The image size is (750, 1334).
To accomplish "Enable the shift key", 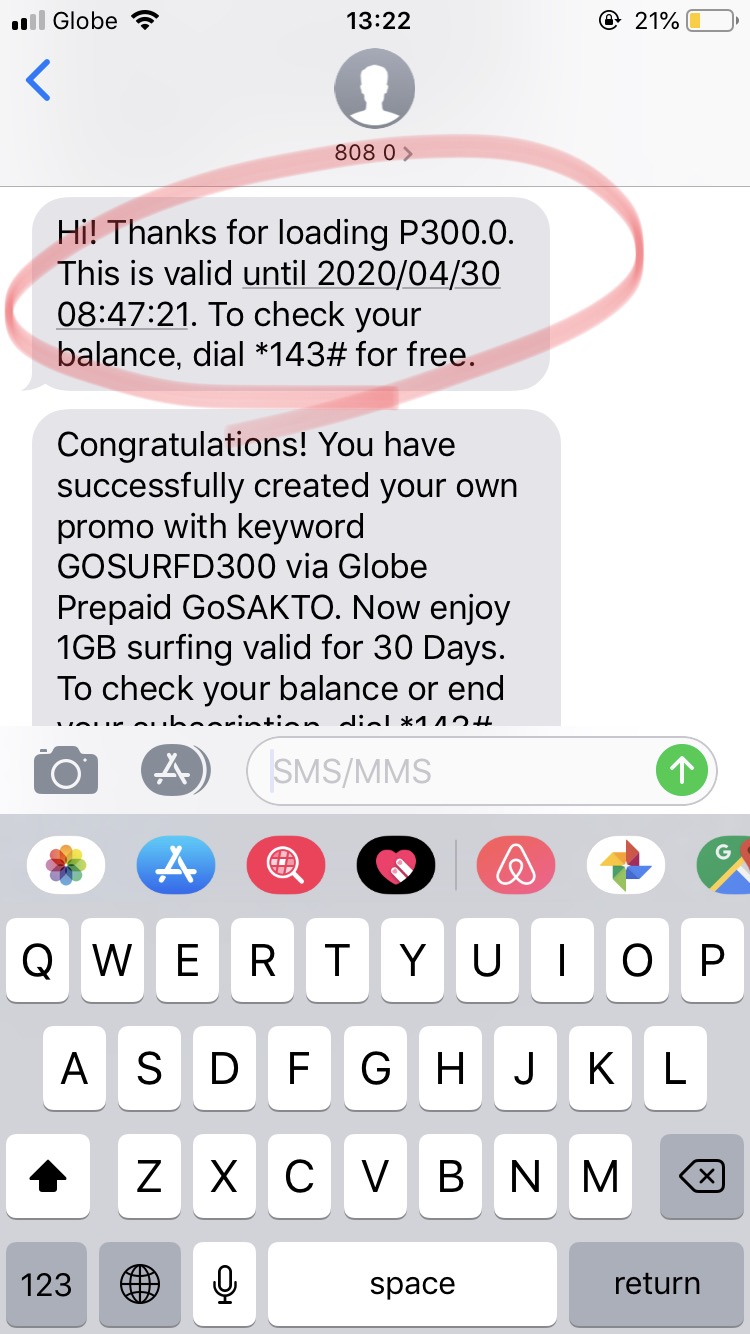I will (x=48, y=1177).
